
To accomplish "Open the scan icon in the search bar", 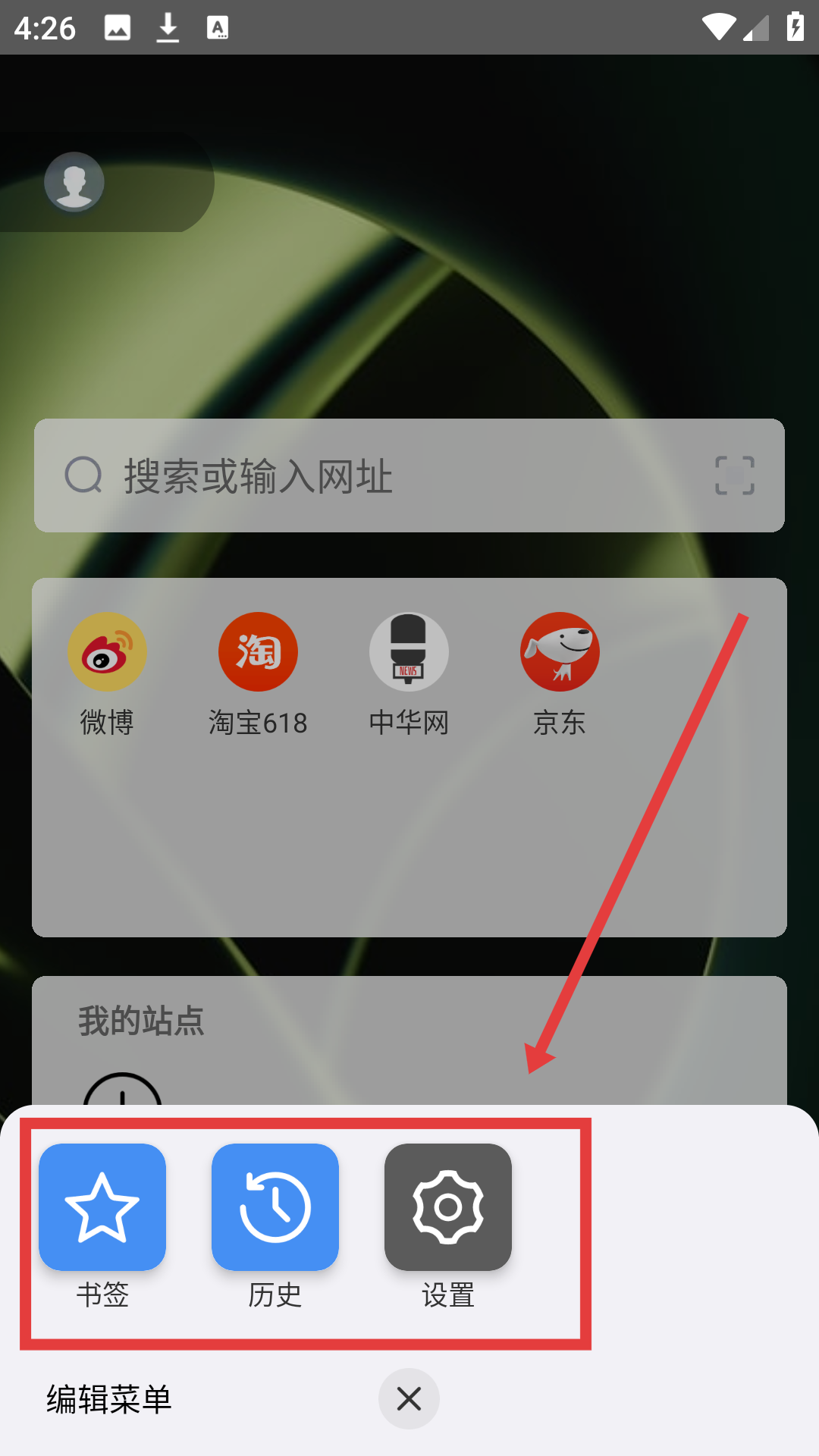I will pos(734,475).
